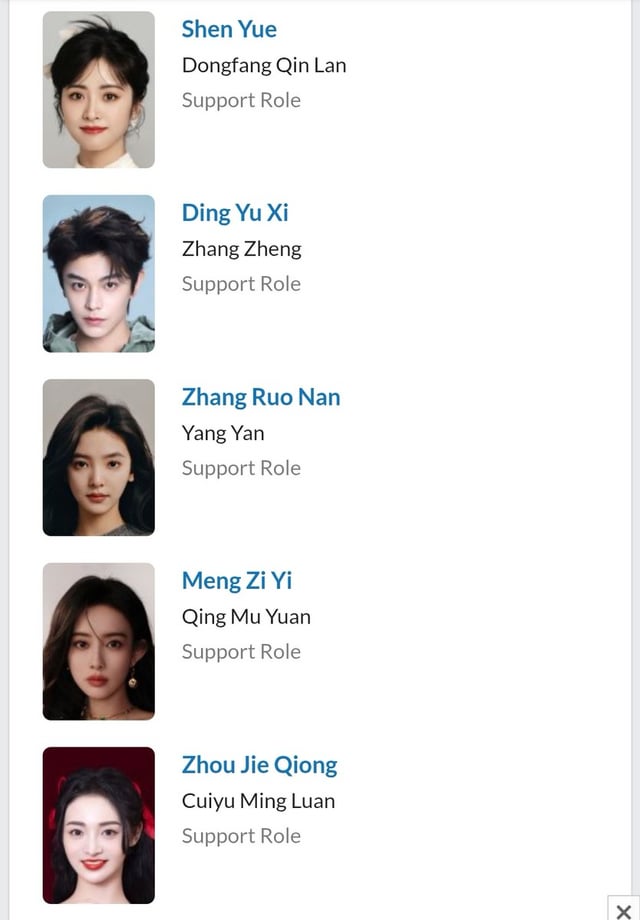
Task: Dismiss the banner with the X button
Action: pyautogui.click(x=624, y=911)
